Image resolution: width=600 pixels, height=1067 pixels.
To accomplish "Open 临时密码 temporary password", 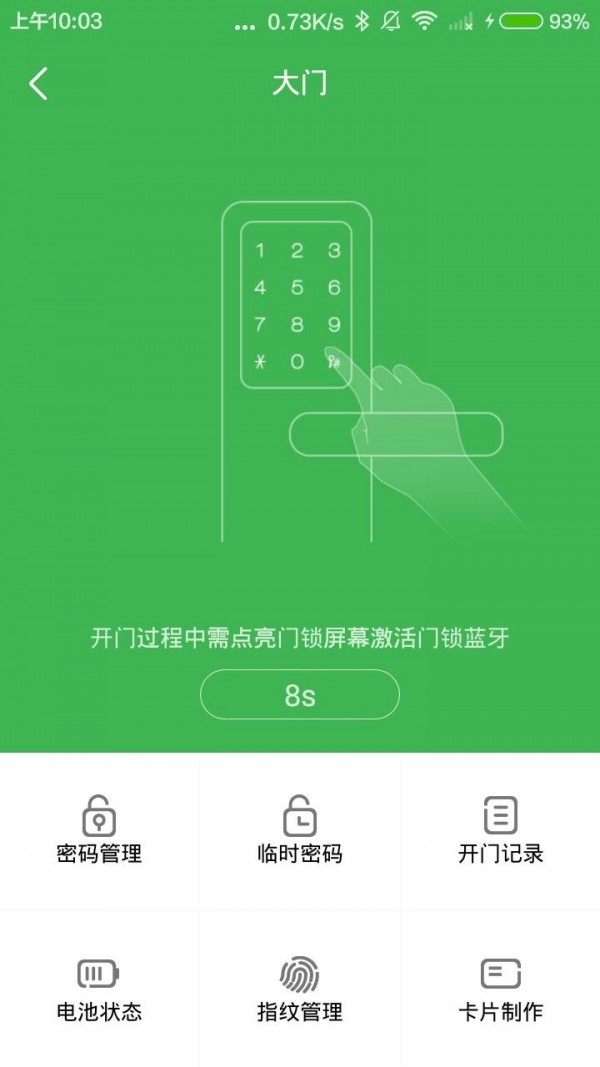I will [x=300, y=830].
